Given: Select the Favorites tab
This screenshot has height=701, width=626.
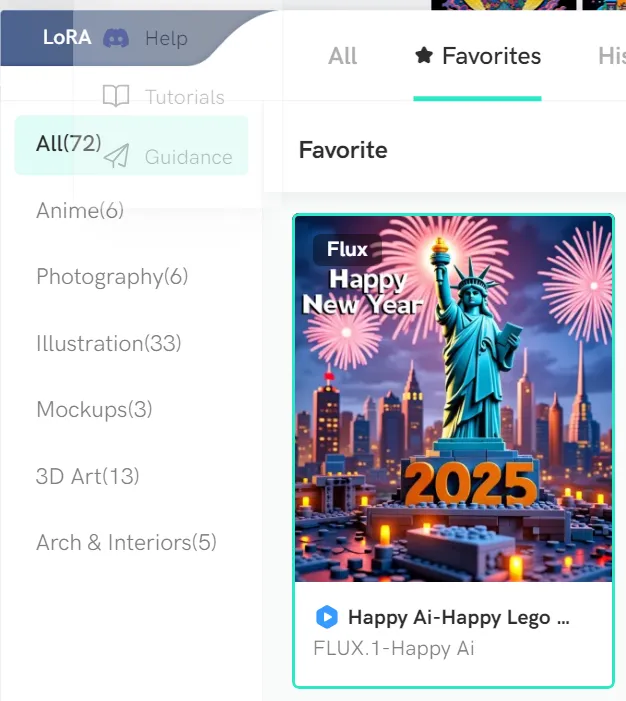Looking at the screenshot, I should (x=478, y=56).
